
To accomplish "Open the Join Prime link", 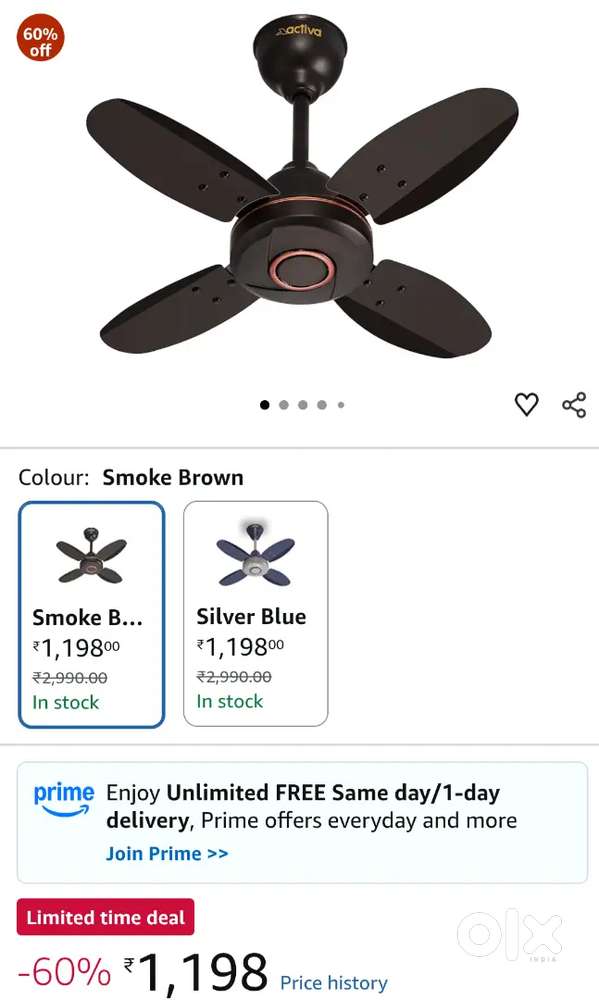I will point(166,853).
